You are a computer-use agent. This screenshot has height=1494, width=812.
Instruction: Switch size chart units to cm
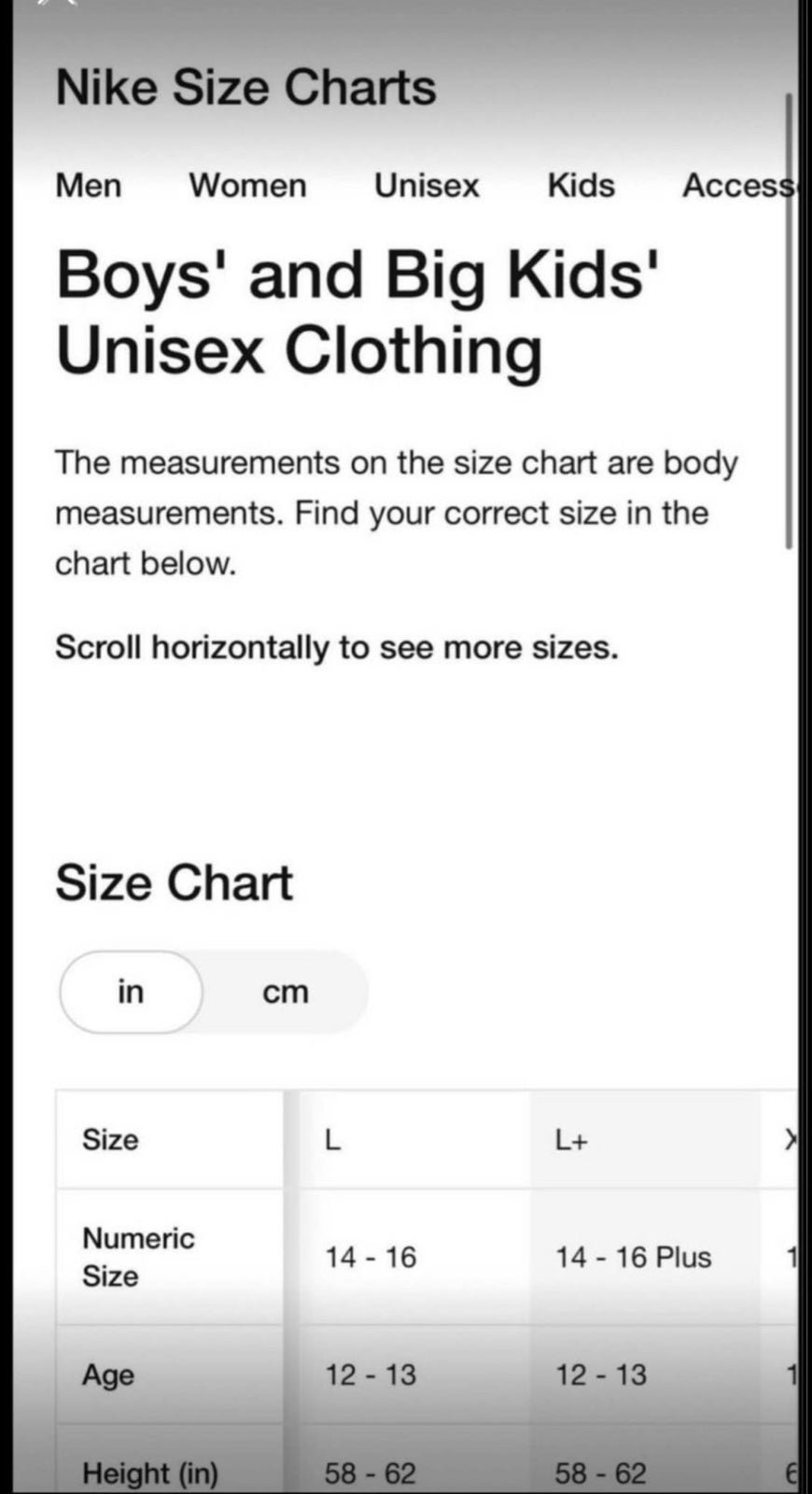[285, 992]
